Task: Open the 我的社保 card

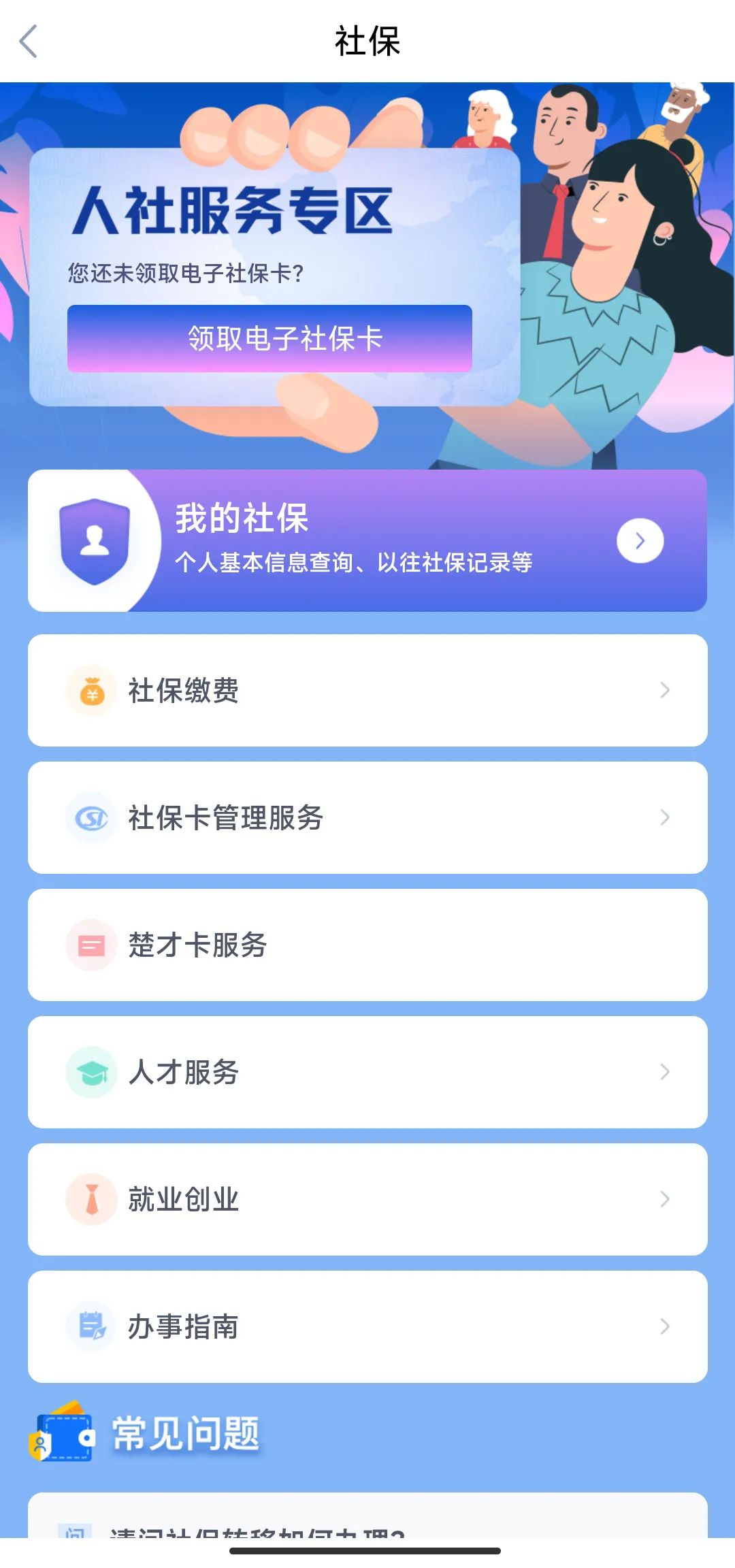Action: click(x=367, y=540)
